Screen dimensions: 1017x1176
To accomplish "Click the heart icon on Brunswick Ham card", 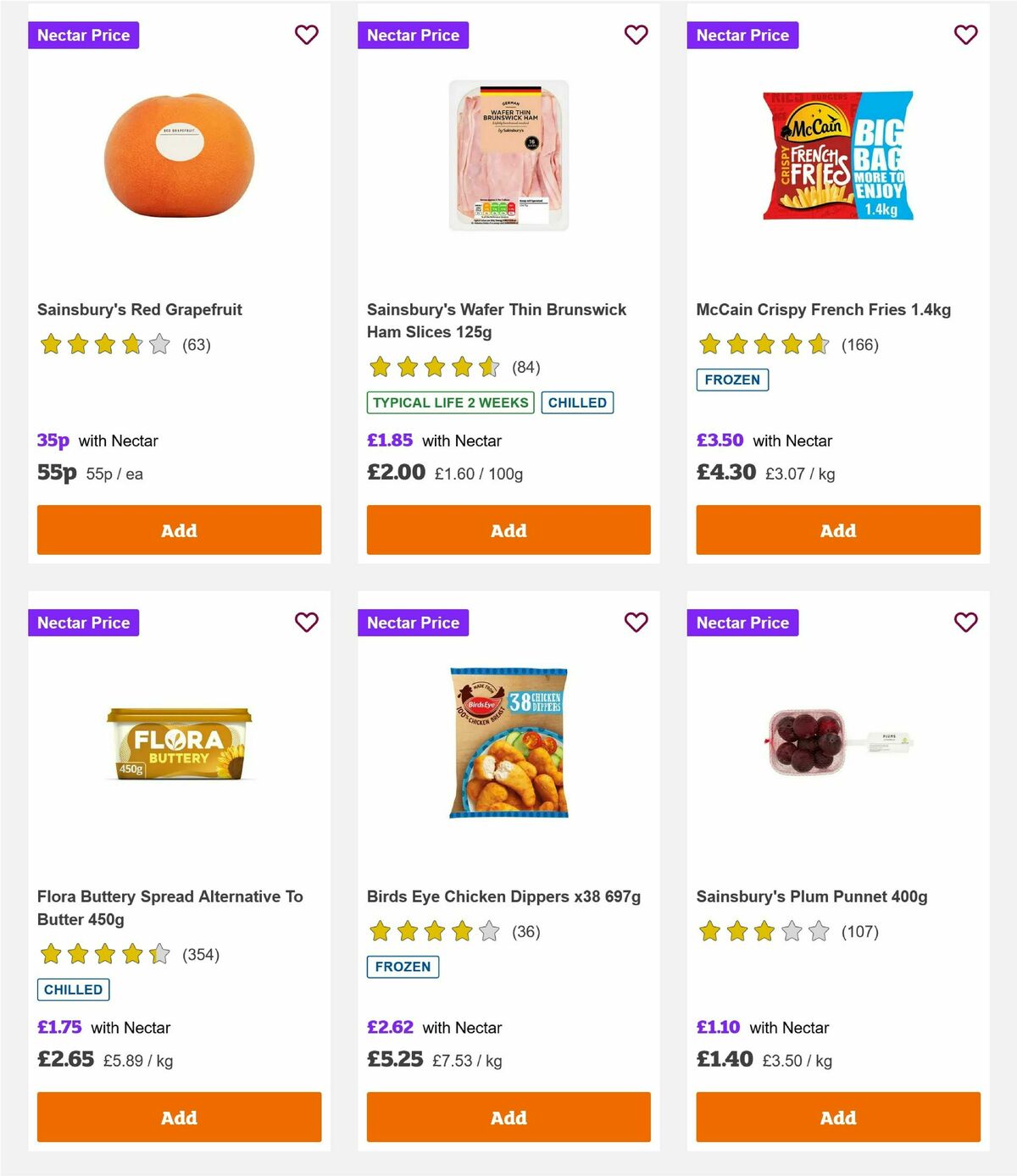I will 636,35.
